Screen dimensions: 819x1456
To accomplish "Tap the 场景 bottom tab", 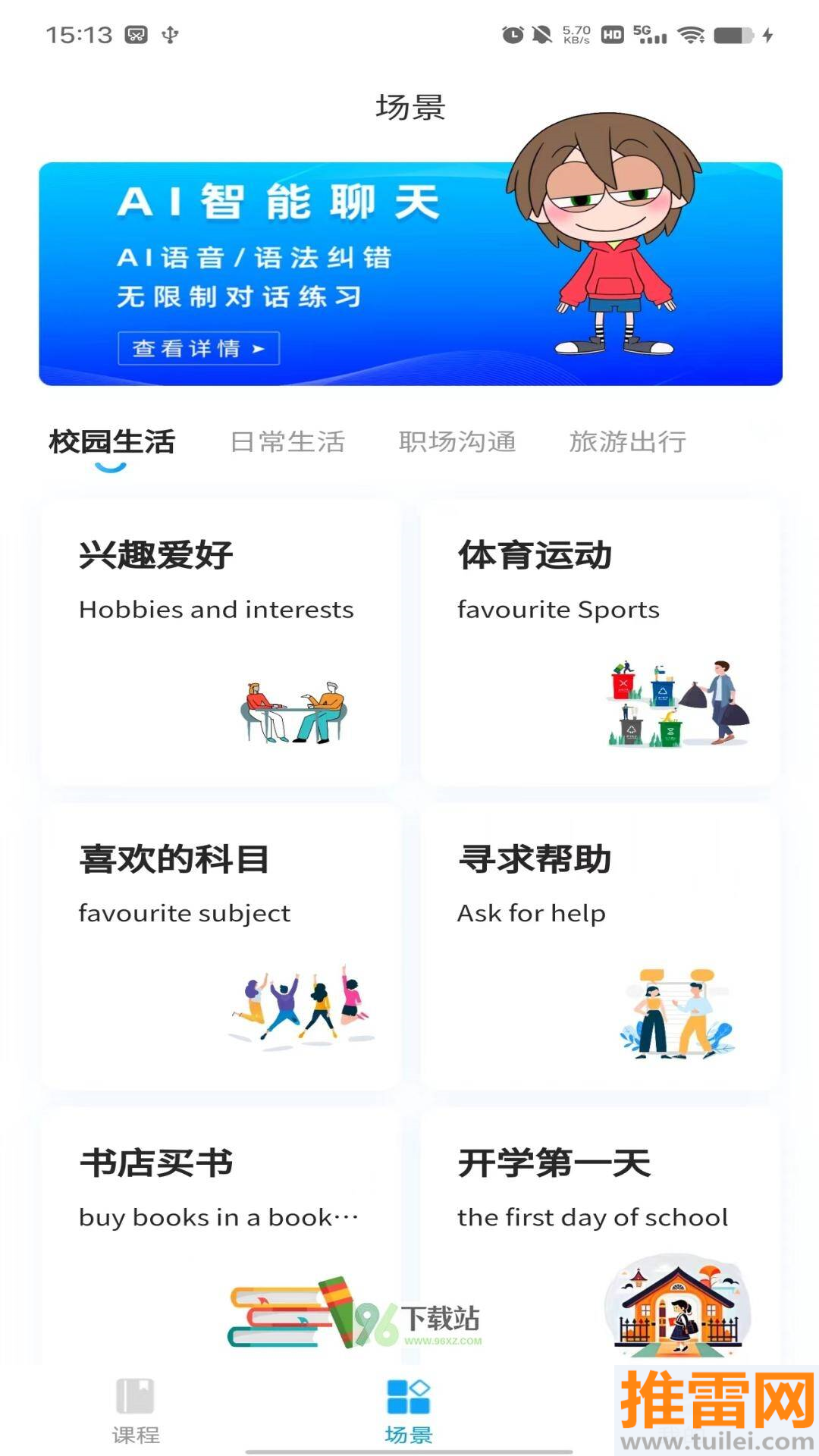I will pyautogui.click(x=409, y=1410).
